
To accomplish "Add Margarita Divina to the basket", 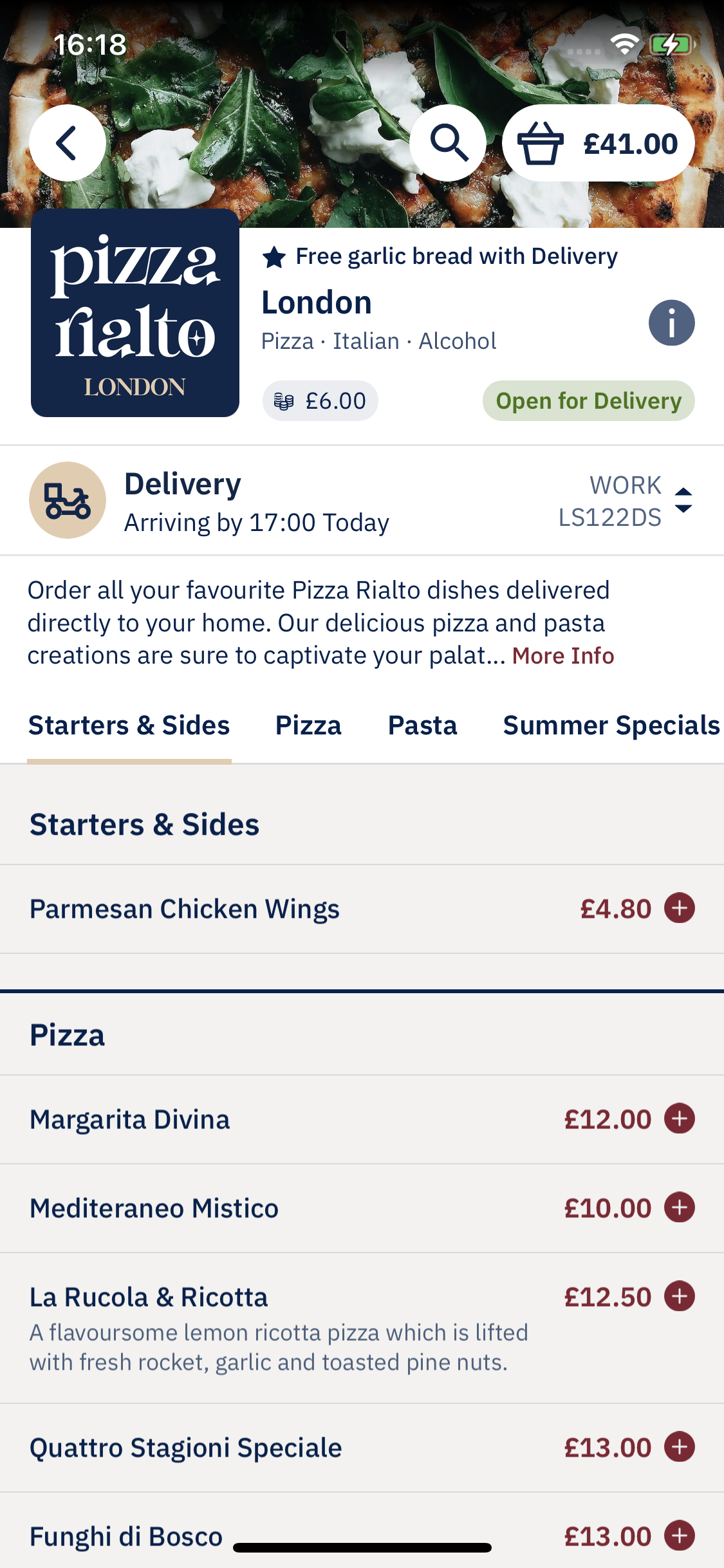I will [680, 1119].
